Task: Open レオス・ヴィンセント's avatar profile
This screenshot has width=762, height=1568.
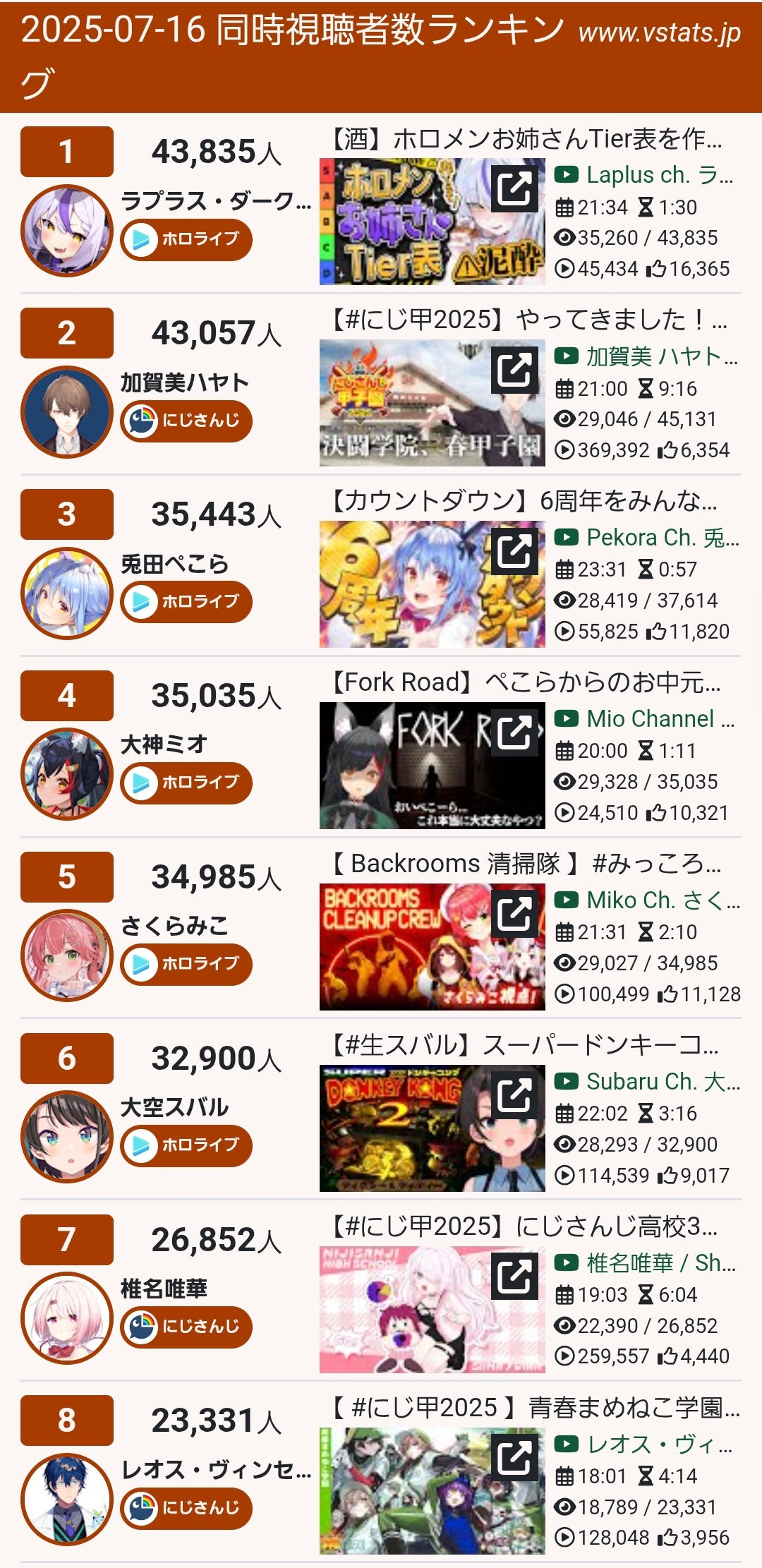Action: point(67,1500)
